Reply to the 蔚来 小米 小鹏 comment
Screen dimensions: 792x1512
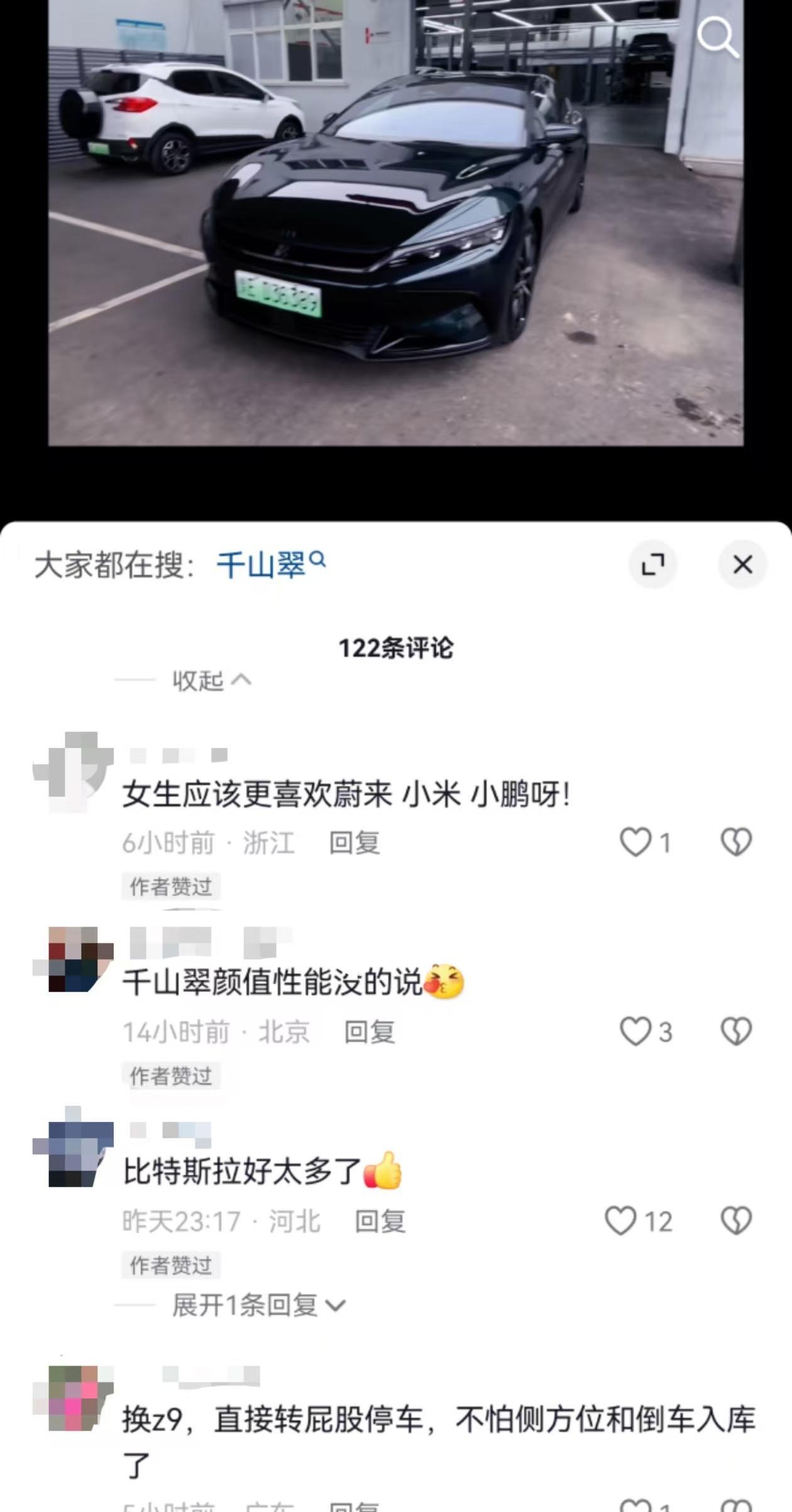click(x=355, y=843)
